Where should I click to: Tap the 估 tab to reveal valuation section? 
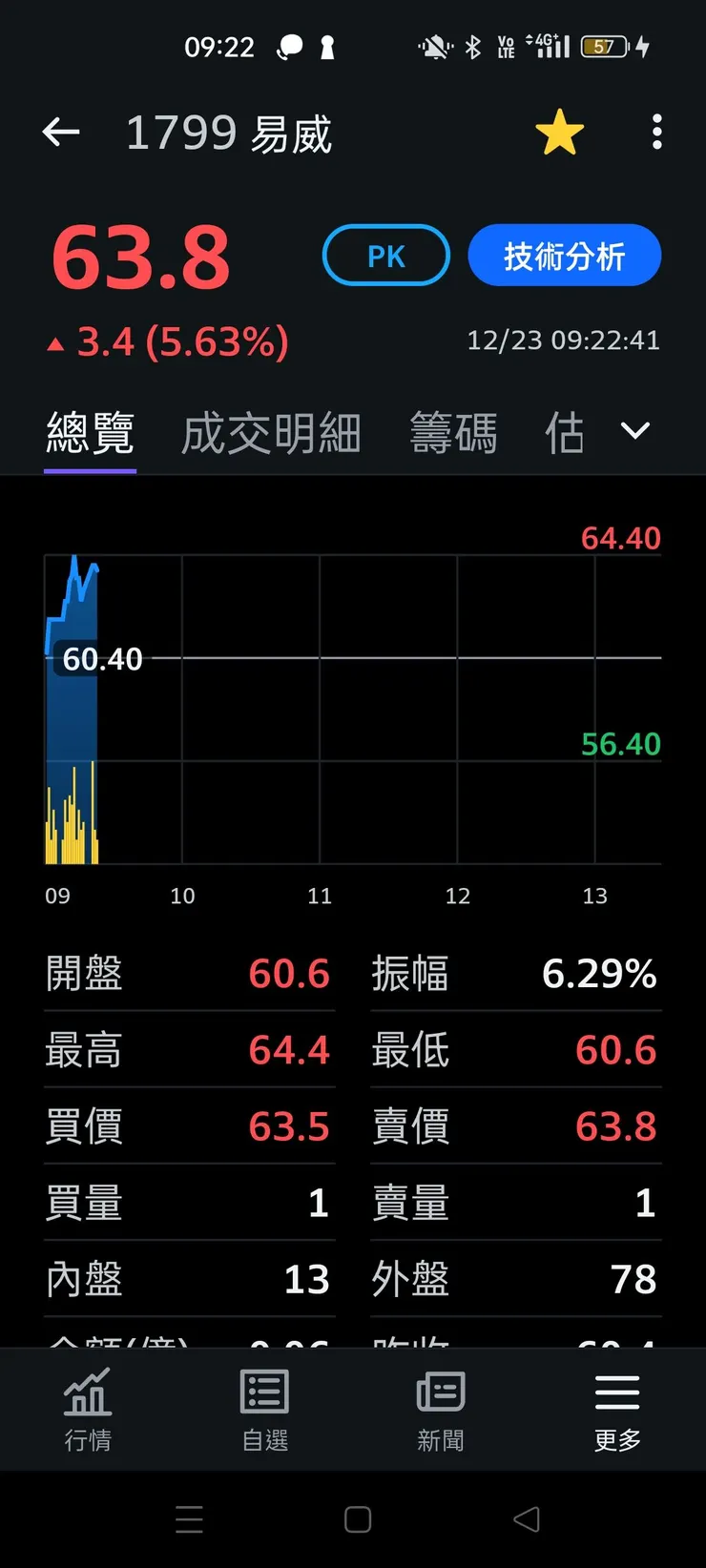pos(565,431)
